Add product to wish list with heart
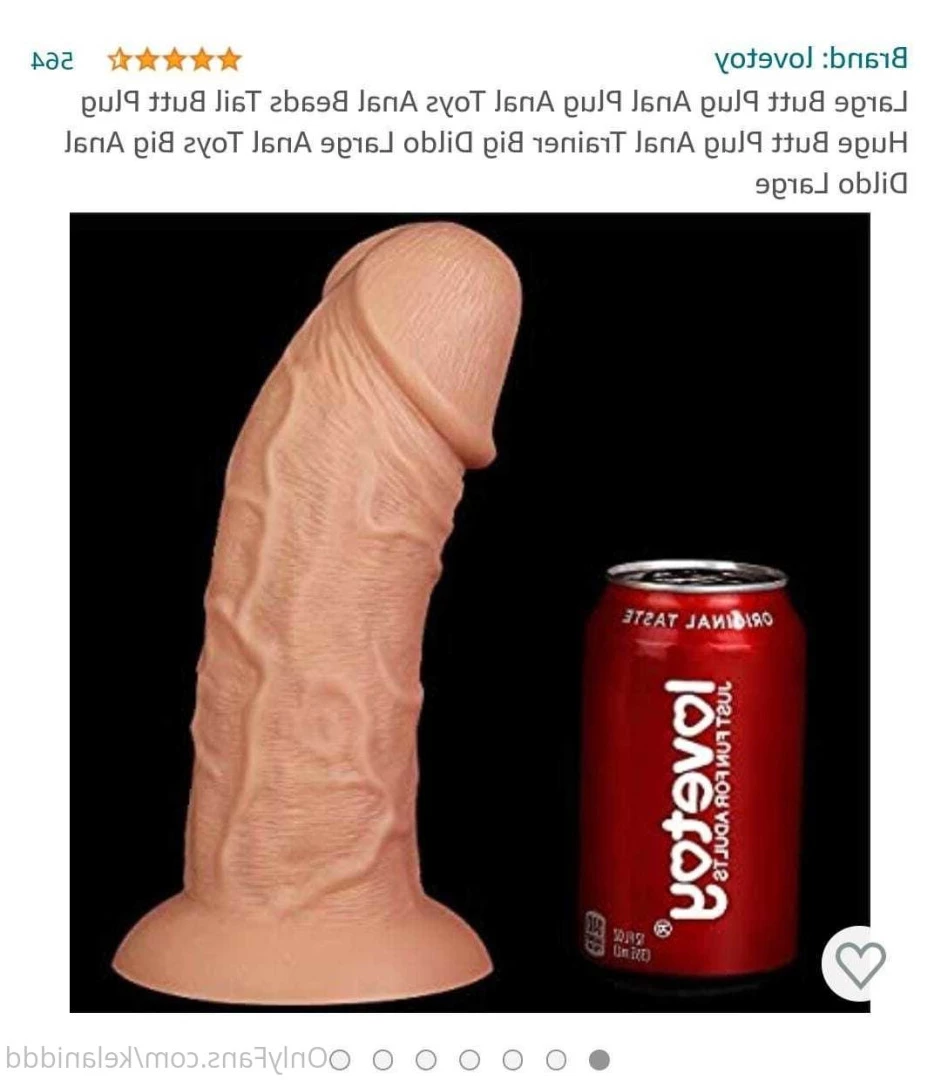Viewport: 941px width, 1080px height. 860,965
